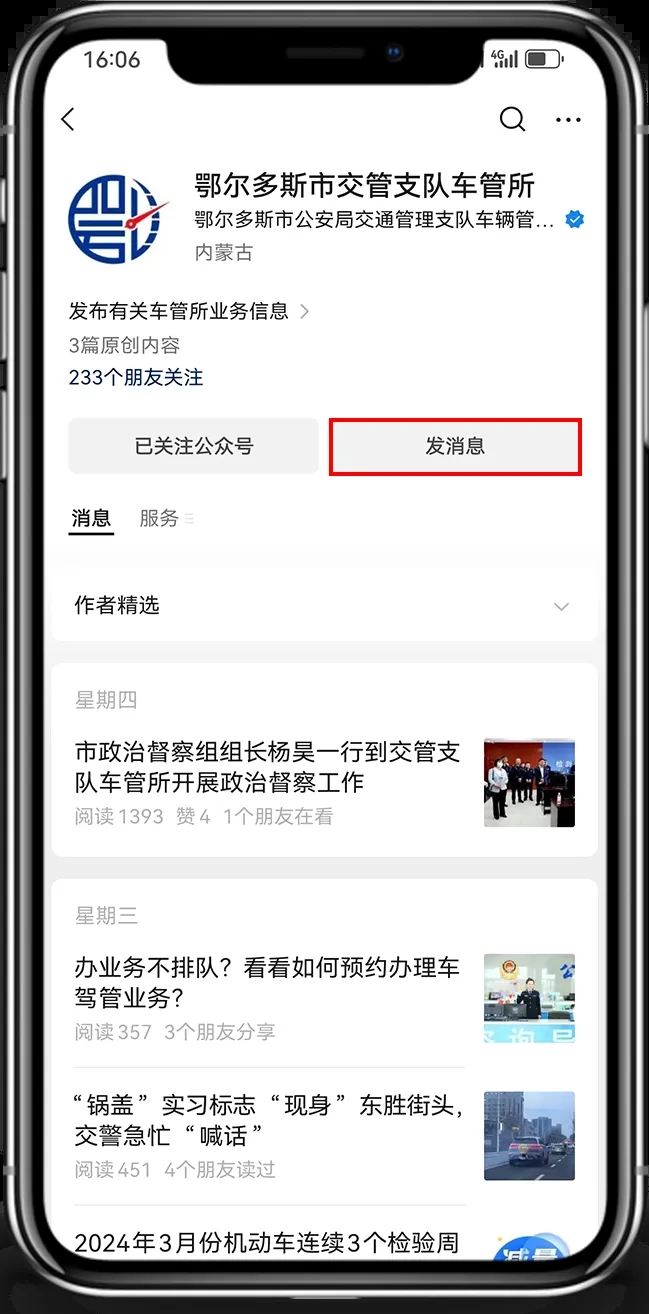This screenshot has width=649, height=1314.
Task: Open article “锅盖”实习标志“现身”东胜街头
Action: [267, 1120]
